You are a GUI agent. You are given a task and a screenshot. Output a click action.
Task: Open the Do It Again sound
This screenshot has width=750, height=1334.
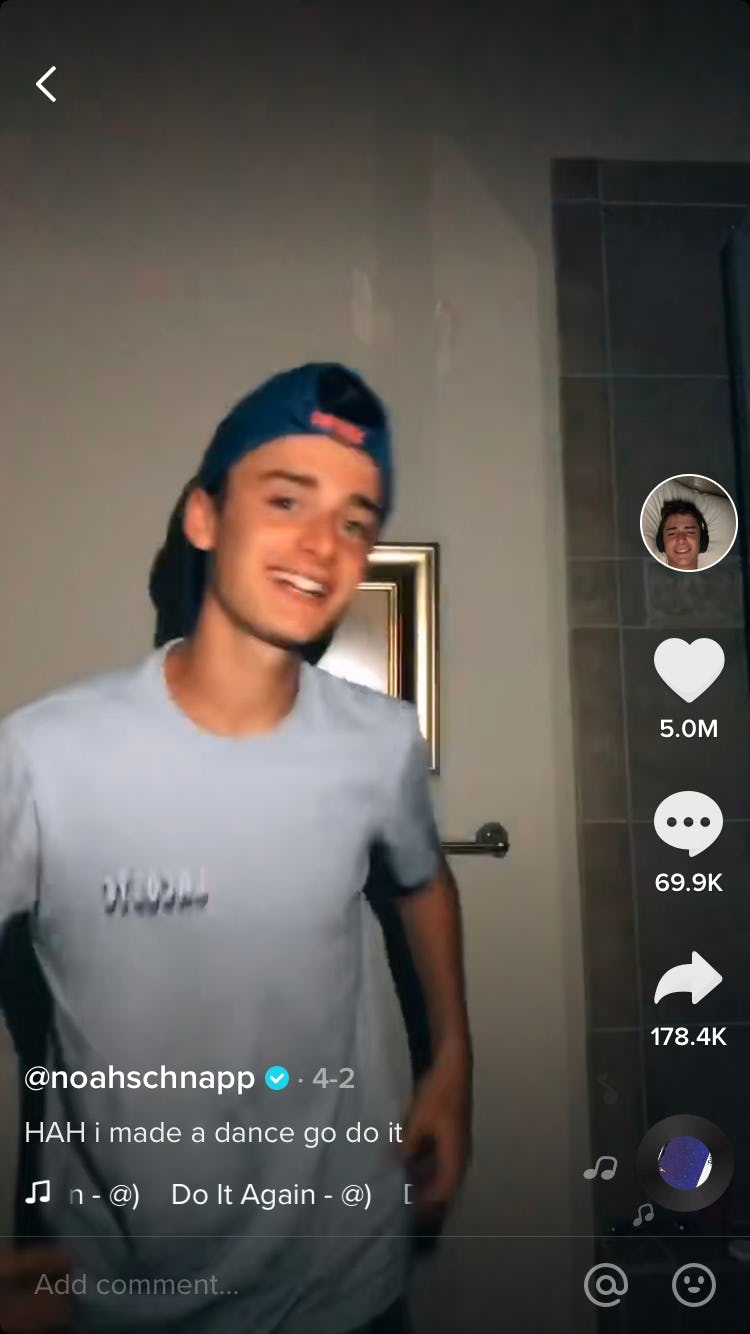click(271, 1194)
